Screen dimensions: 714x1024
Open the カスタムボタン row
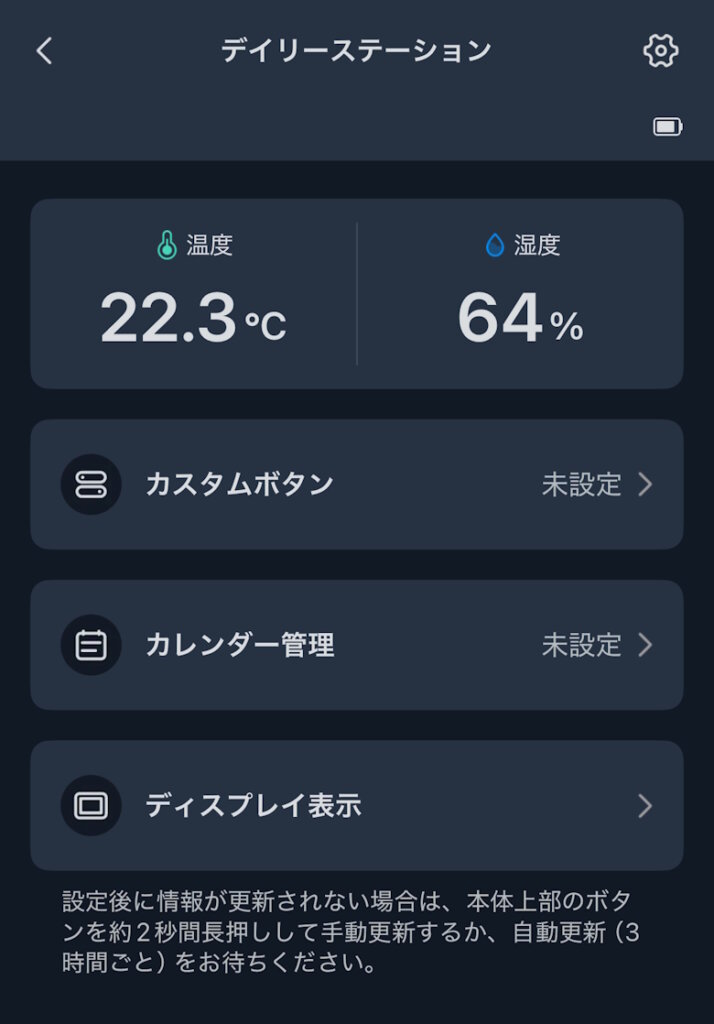click(357, 485)
